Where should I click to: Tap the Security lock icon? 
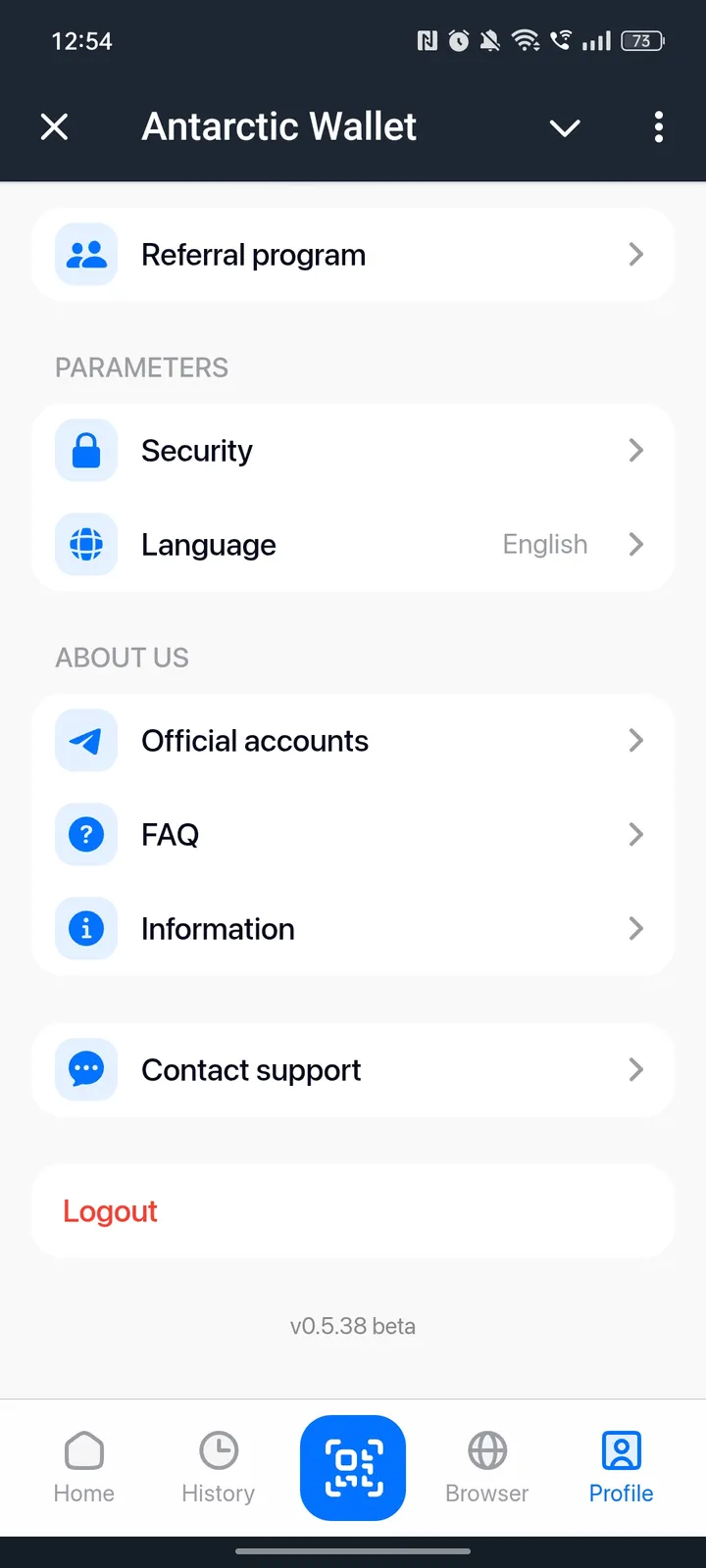[x=86, y=450]
